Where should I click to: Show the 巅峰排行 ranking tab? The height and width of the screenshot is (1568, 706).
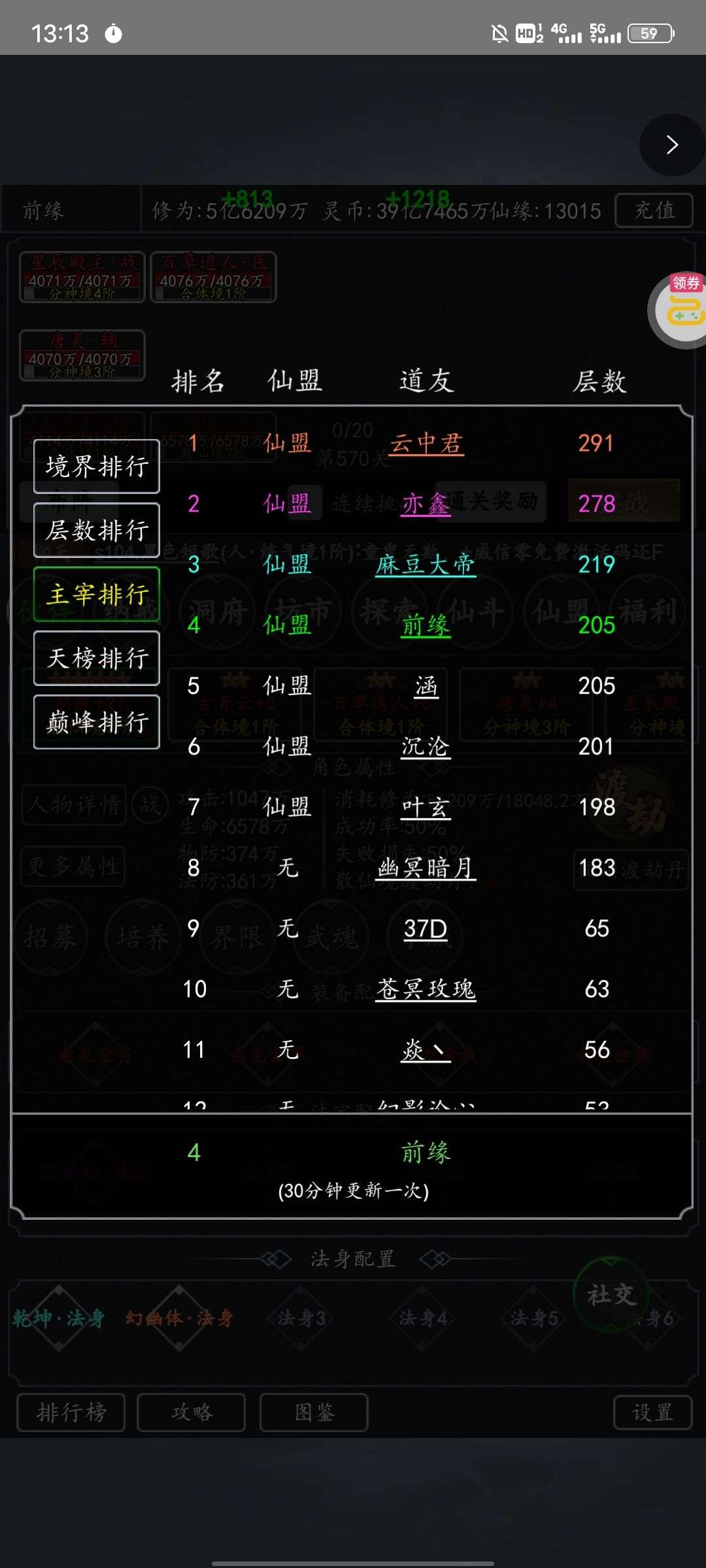(97, 722)
